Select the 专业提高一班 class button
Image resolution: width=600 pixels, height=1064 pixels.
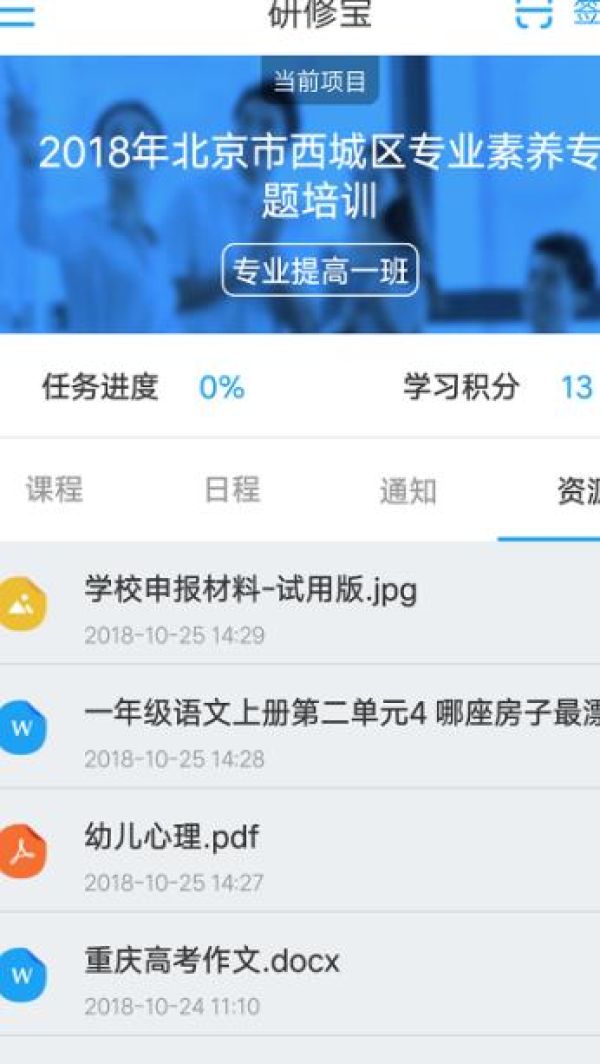pyautogui.click(x=319, y=270)
